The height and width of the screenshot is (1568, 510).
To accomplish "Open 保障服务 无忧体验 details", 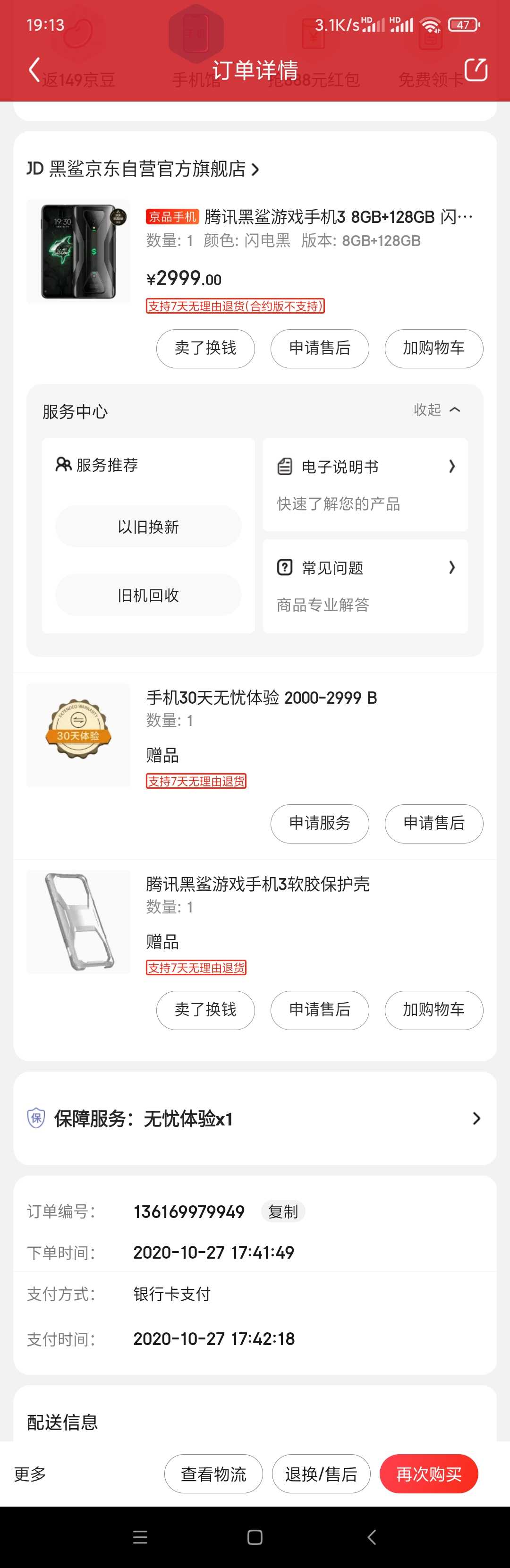I will tap(255, 1118).
